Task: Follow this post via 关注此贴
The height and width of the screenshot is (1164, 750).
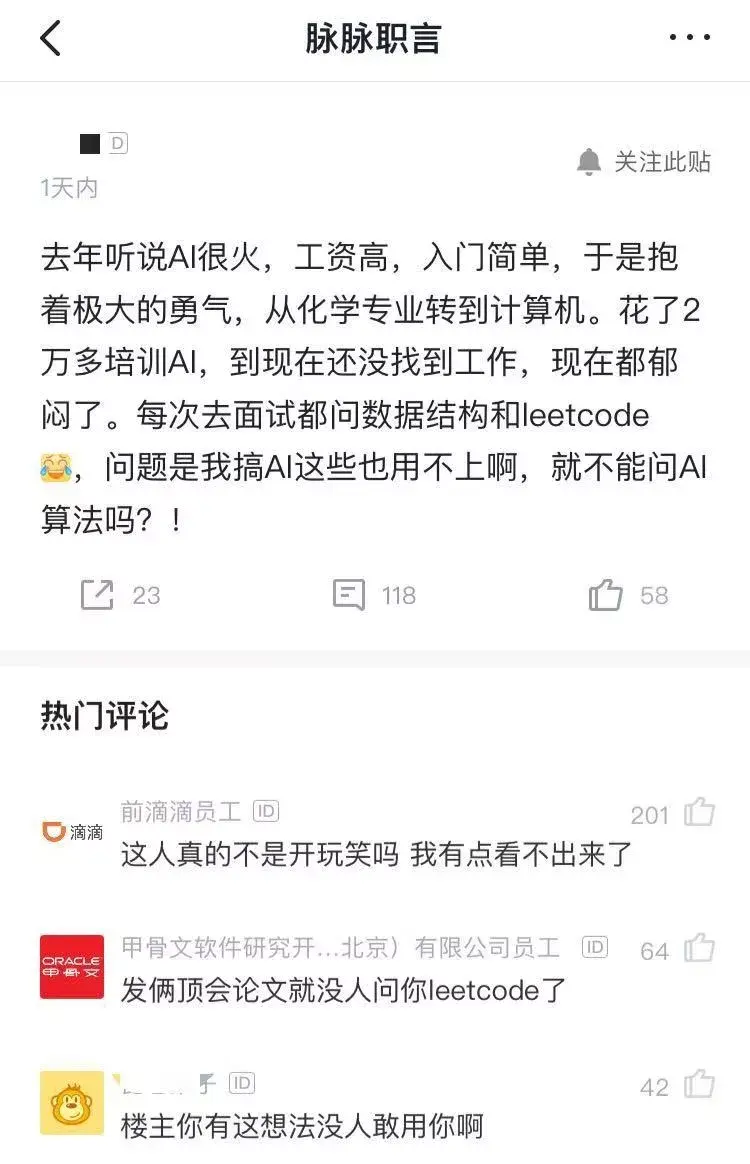Action: [644, 162]
